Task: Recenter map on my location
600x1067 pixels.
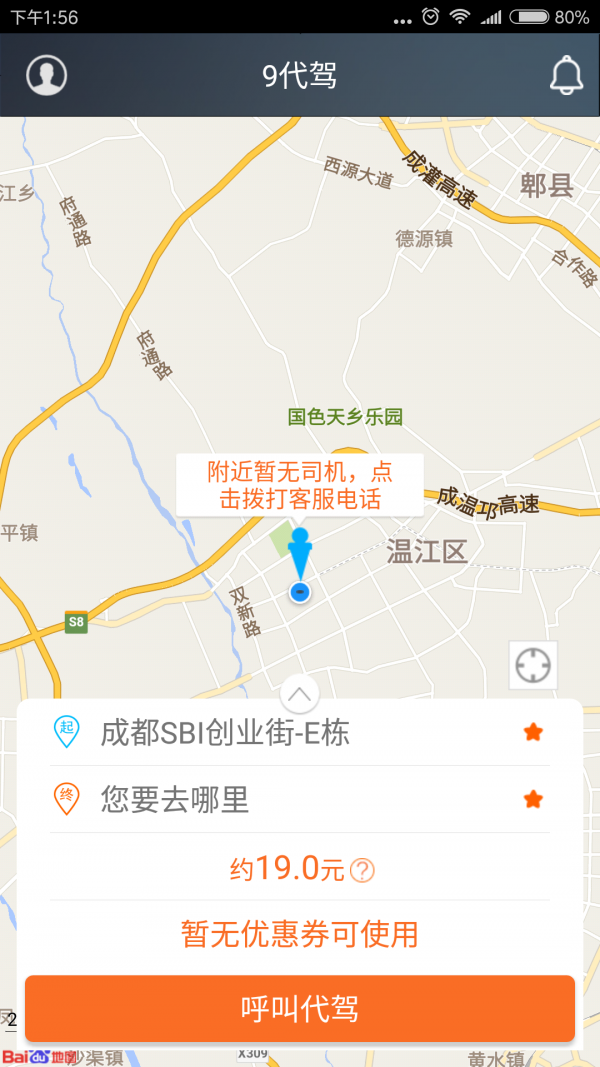Action: tap(533, 665)
